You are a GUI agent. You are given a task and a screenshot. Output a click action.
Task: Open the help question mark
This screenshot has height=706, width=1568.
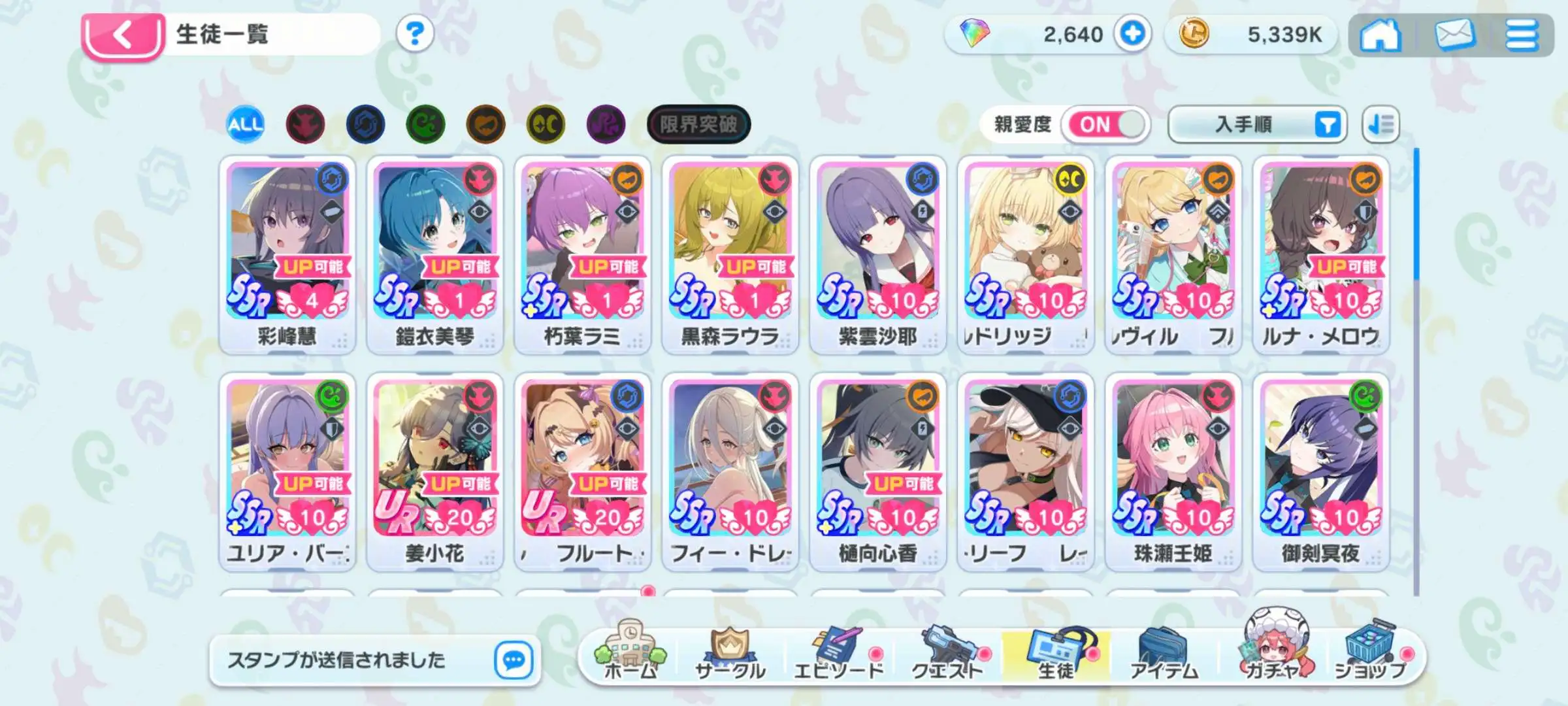[415, 34]
